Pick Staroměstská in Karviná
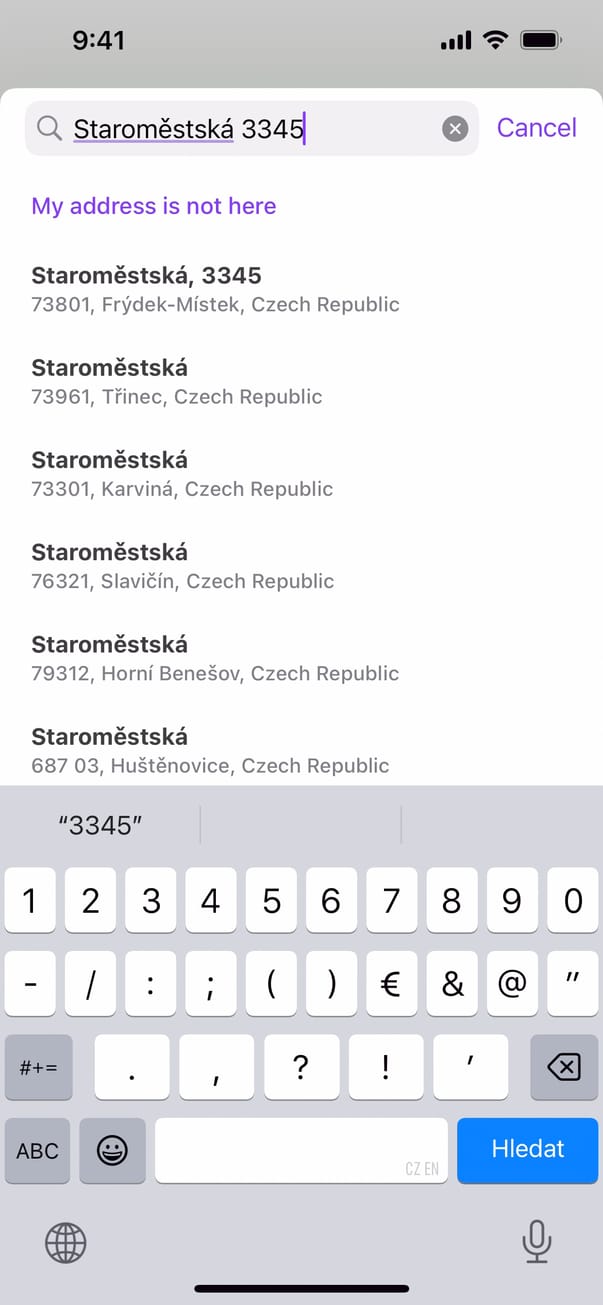This screenshot has width=603, height=1305. point(181,473)
